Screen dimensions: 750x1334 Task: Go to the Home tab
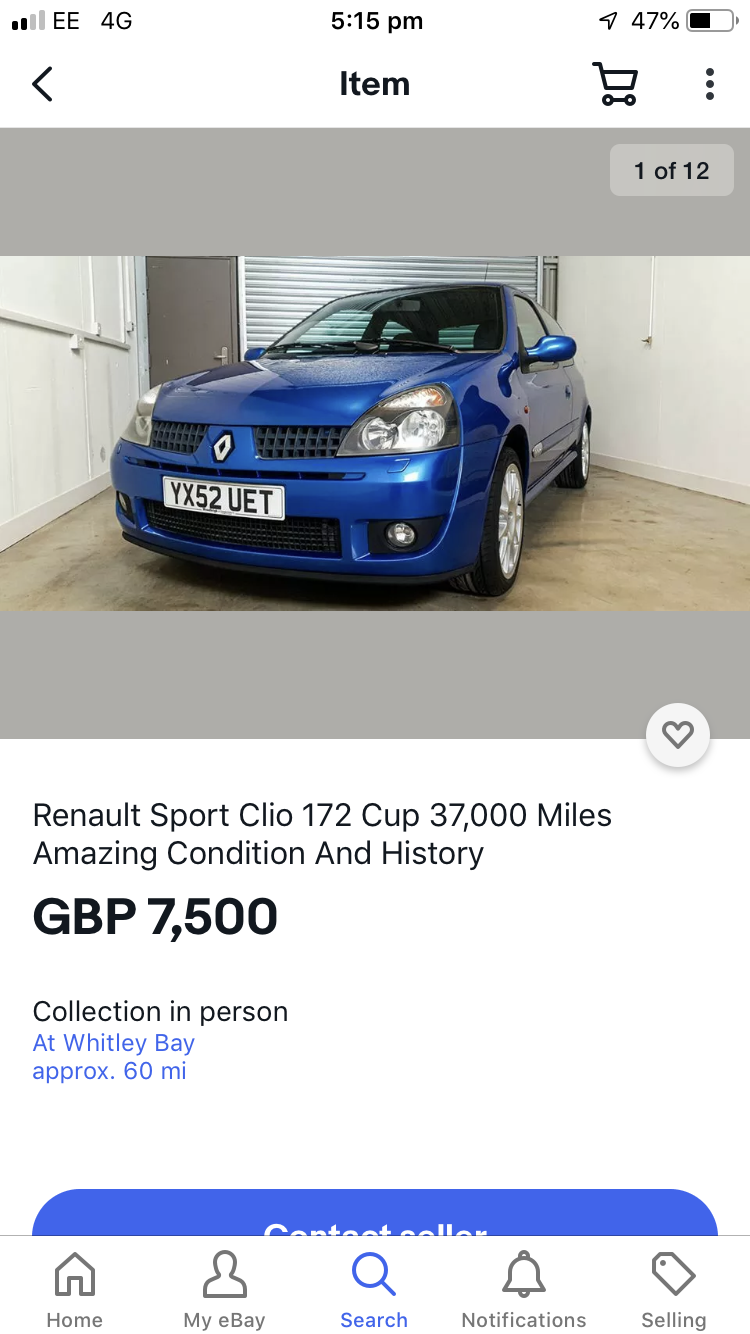click(x=75, y=1290)
